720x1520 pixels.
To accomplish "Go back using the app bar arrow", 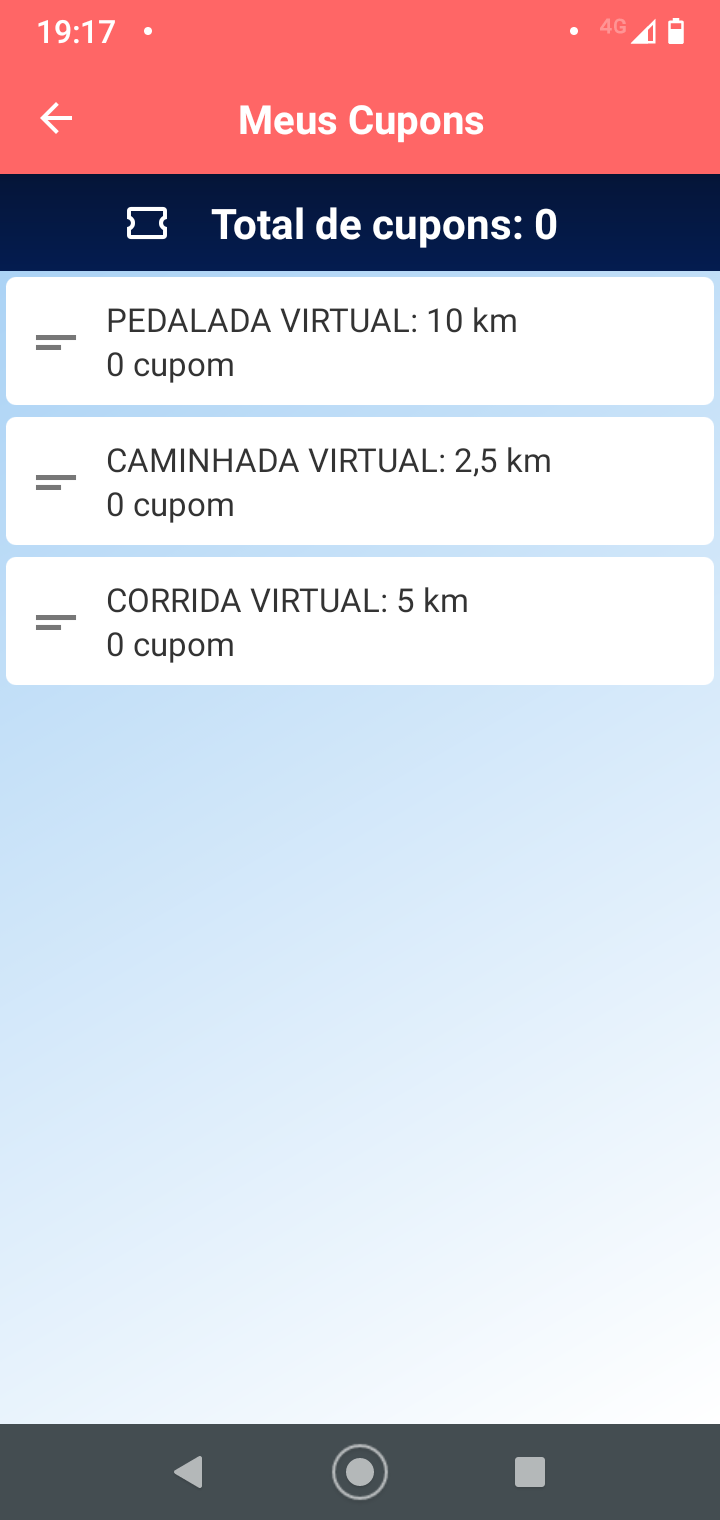I will click(56, 119).
